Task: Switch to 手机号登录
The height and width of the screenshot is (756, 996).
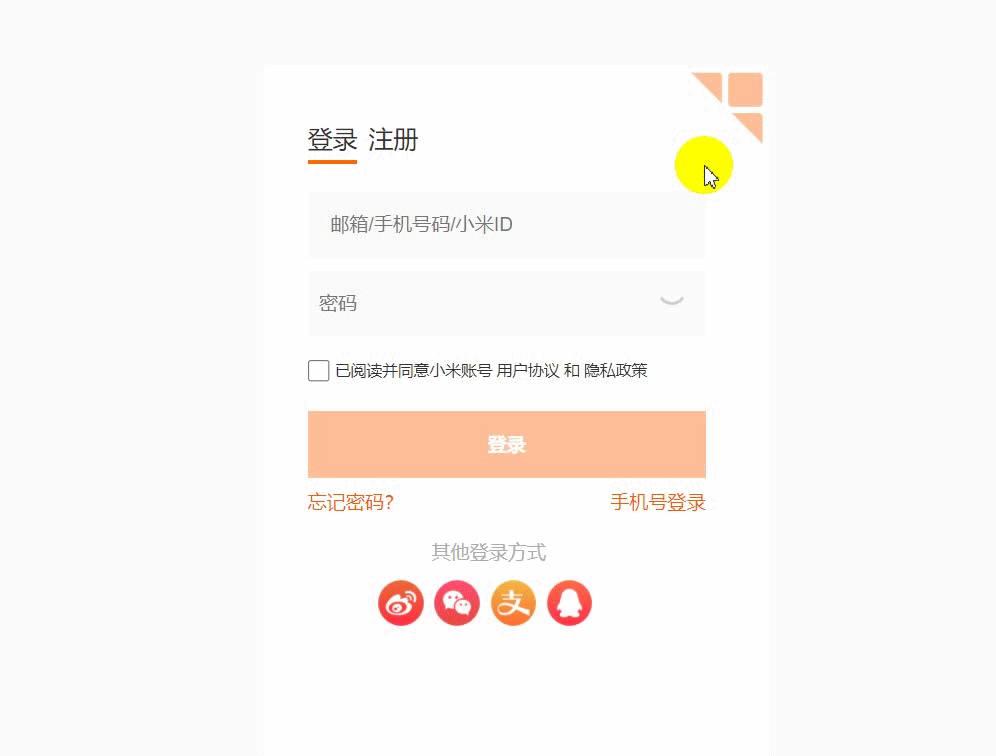Action: [658, 503]
